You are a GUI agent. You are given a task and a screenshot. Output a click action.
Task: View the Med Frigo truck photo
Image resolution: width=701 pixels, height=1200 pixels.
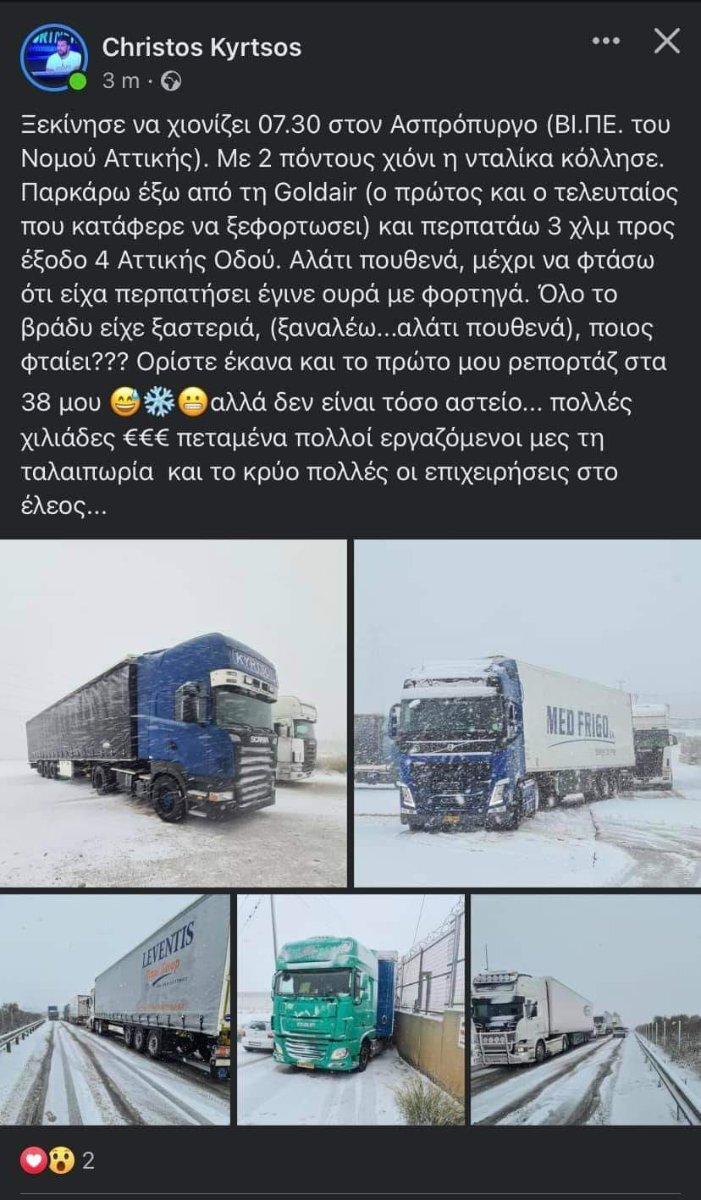528,713
